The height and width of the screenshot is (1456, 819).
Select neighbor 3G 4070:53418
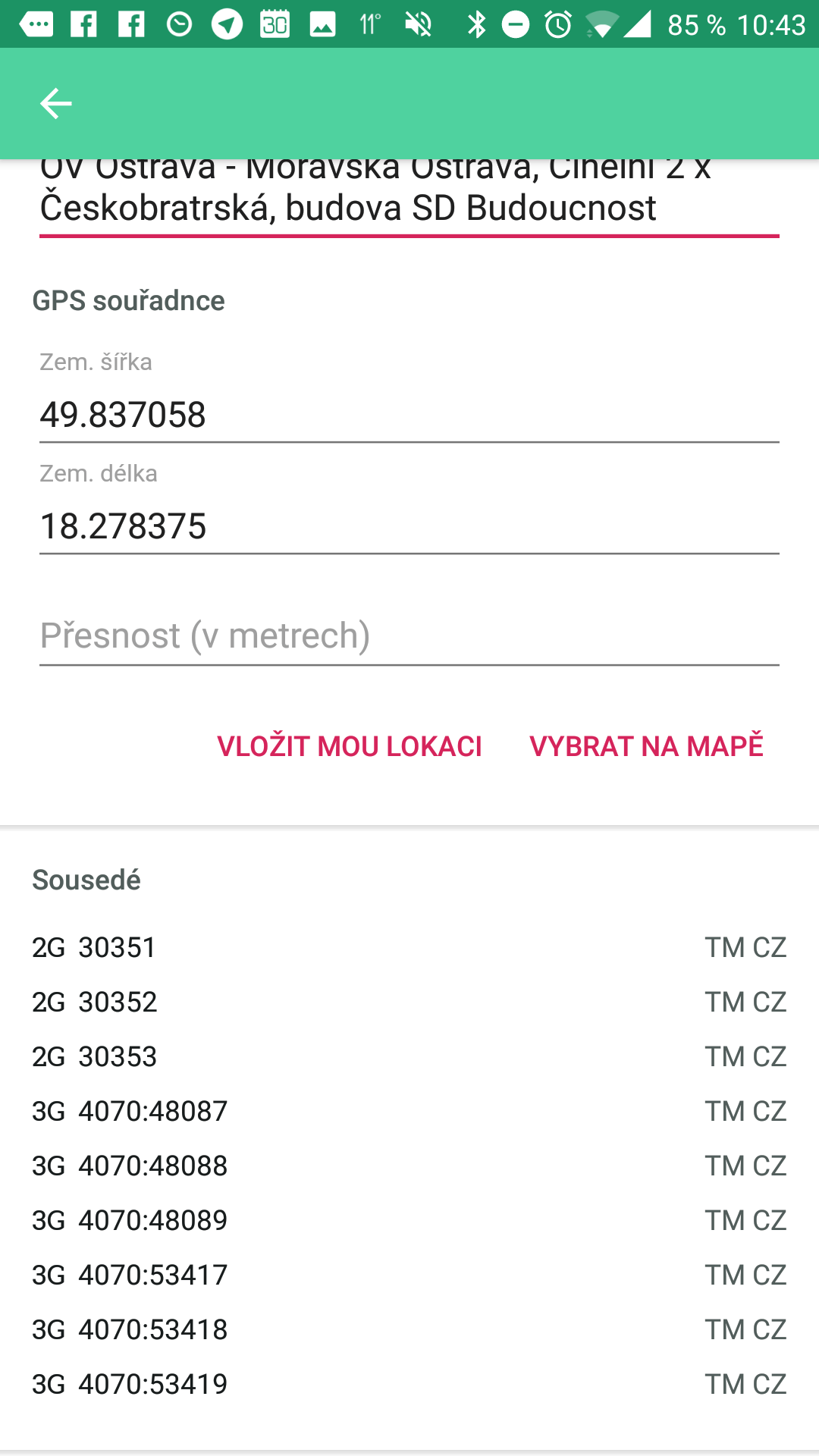point(409,1329)
